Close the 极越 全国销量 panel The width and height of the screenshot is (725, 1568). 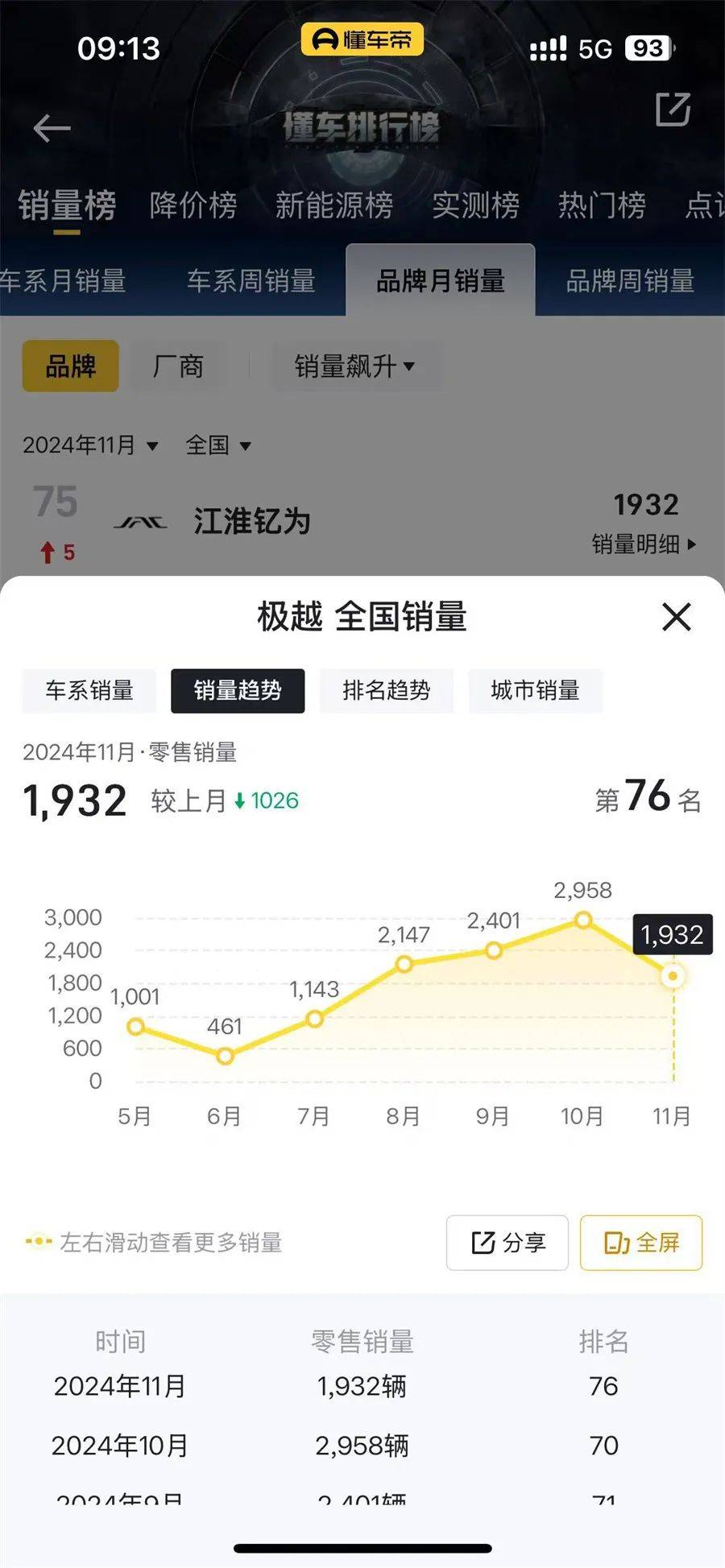(x=676, y=618)
